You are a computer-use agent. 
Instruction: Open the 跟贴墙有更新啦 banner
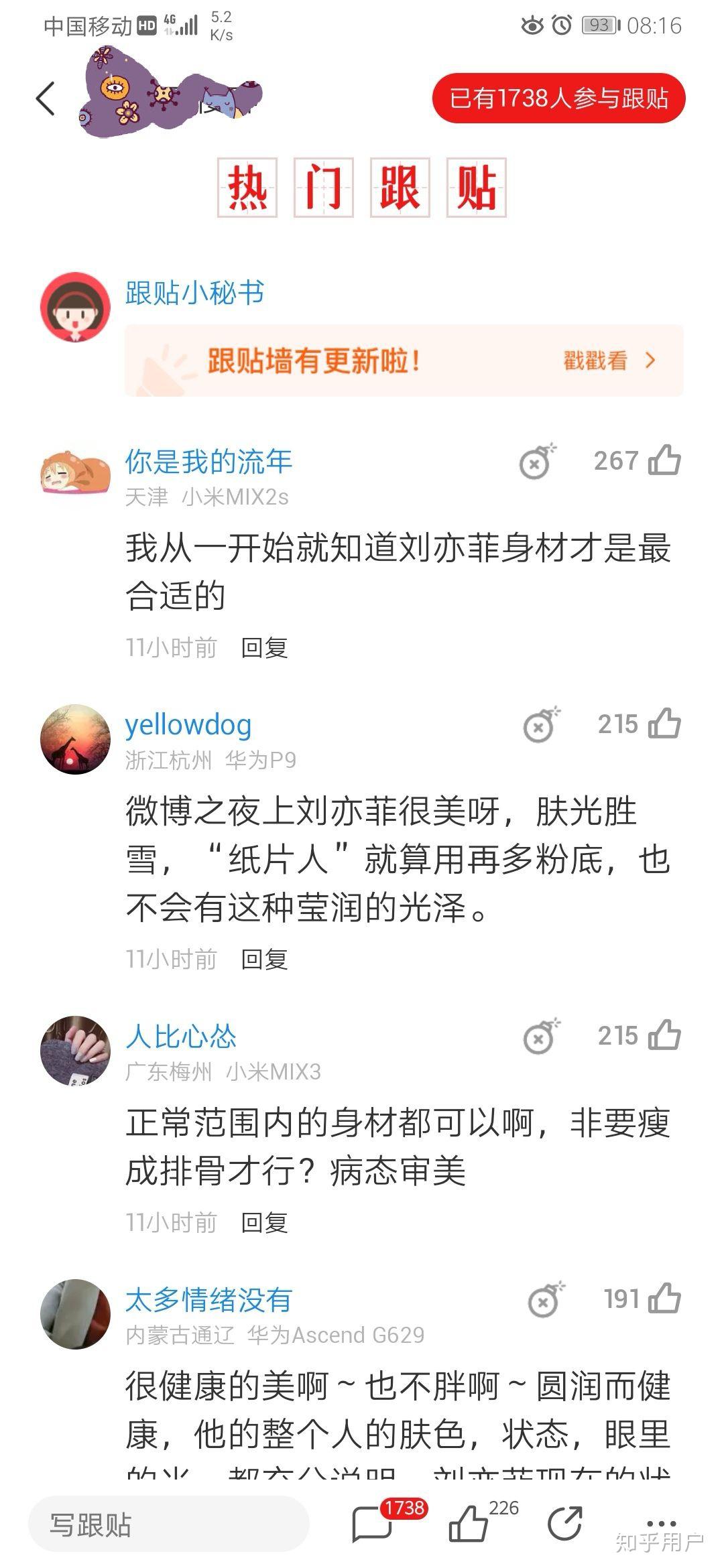pyautogui.click(x=404, y=361)
